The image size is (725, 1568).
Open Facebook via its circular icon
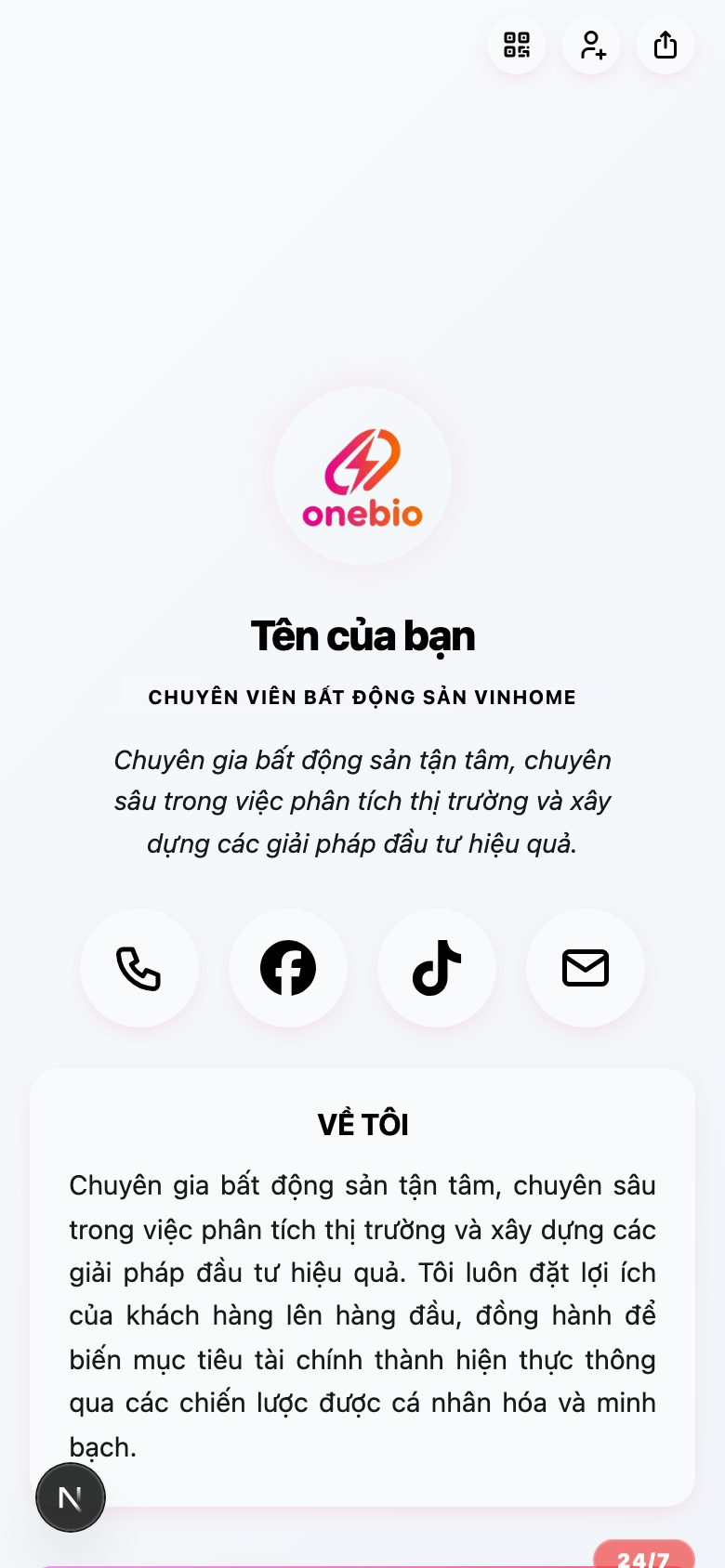click(x=288, y=968)
